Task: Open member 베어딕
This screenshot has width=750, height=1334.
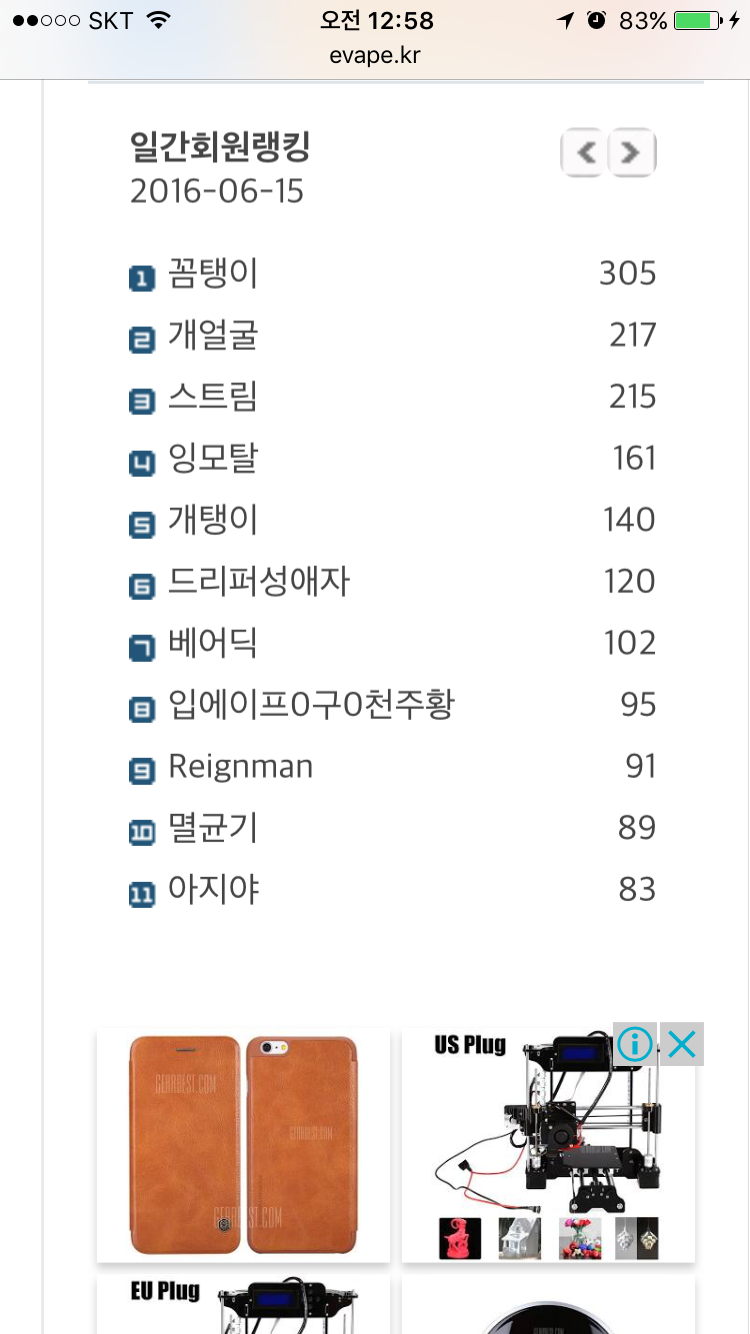Action: coord(213,643)
